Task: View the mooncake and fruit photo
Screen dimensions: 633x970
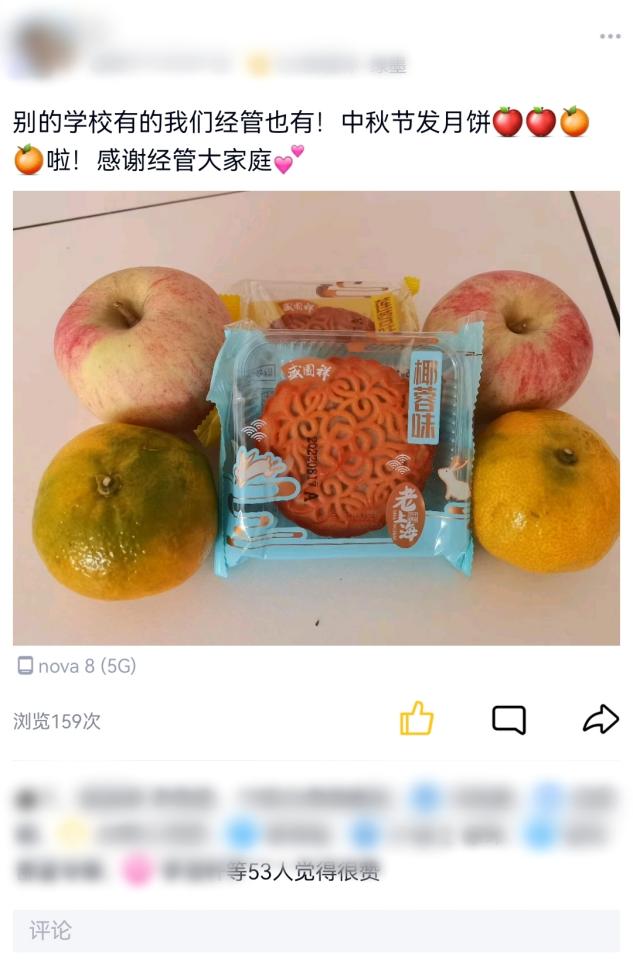Action: pyautogui.click(x=316, y=418)
